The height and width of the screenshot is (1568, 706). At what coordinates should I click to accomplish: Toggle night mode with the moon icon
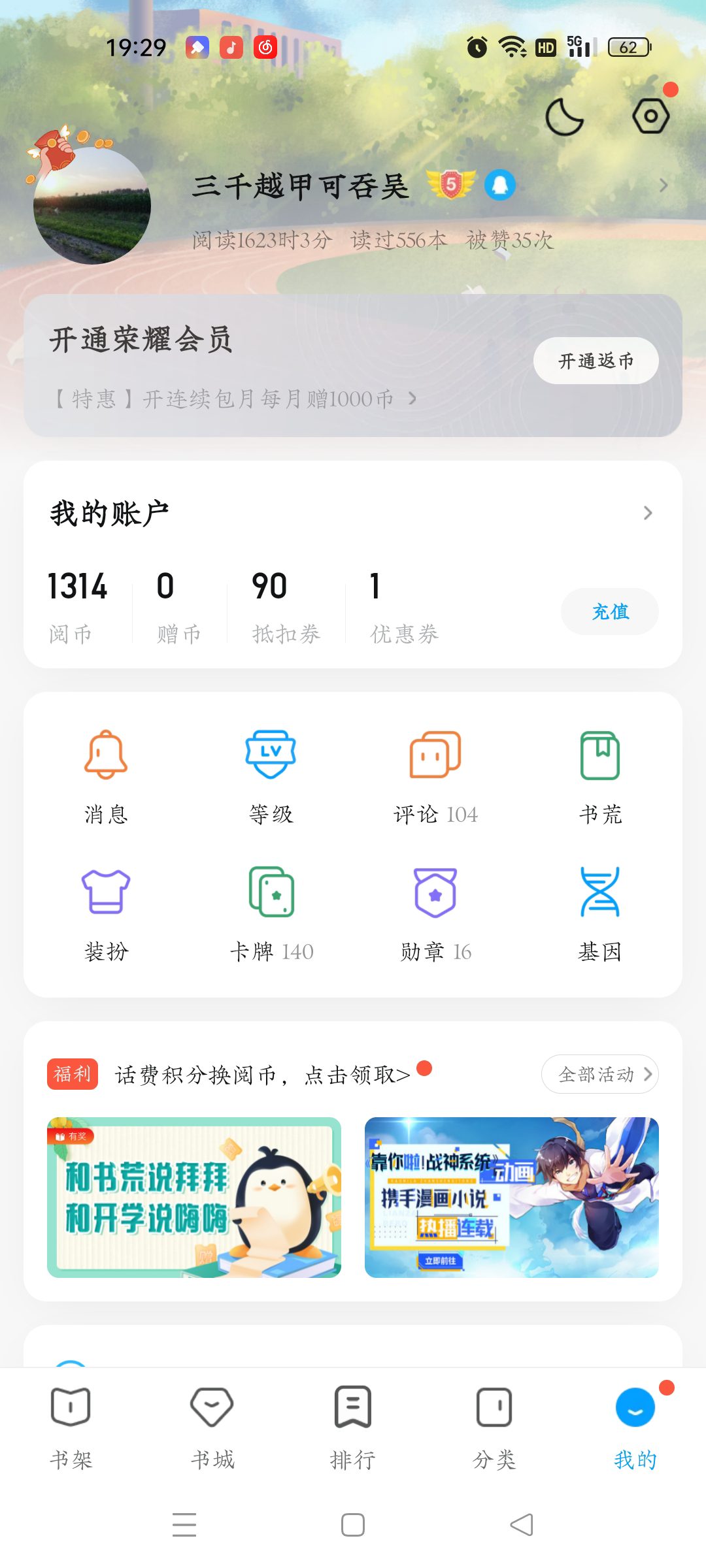[564, 118]
